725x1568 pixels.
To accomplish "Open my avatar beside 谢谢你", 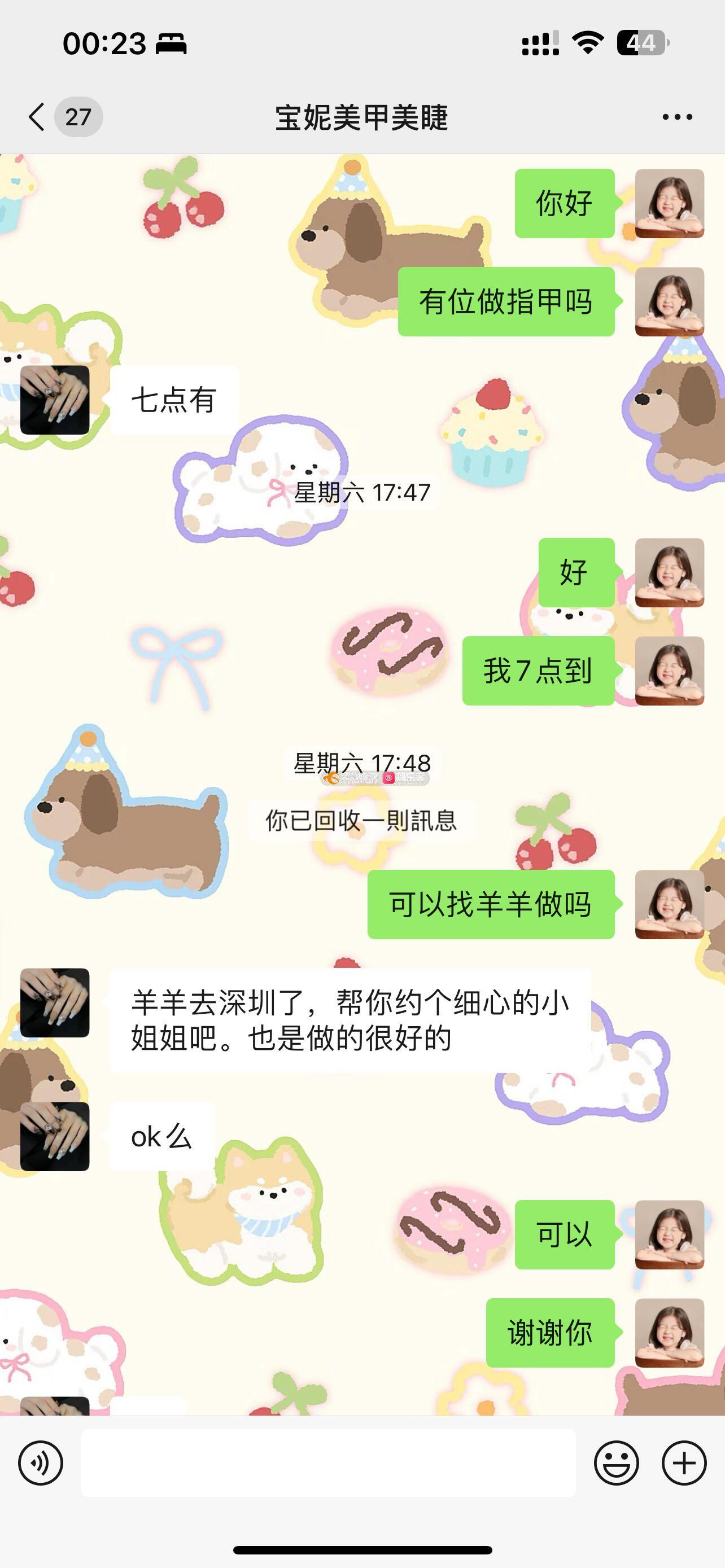I will click(x=669, y=1333).
